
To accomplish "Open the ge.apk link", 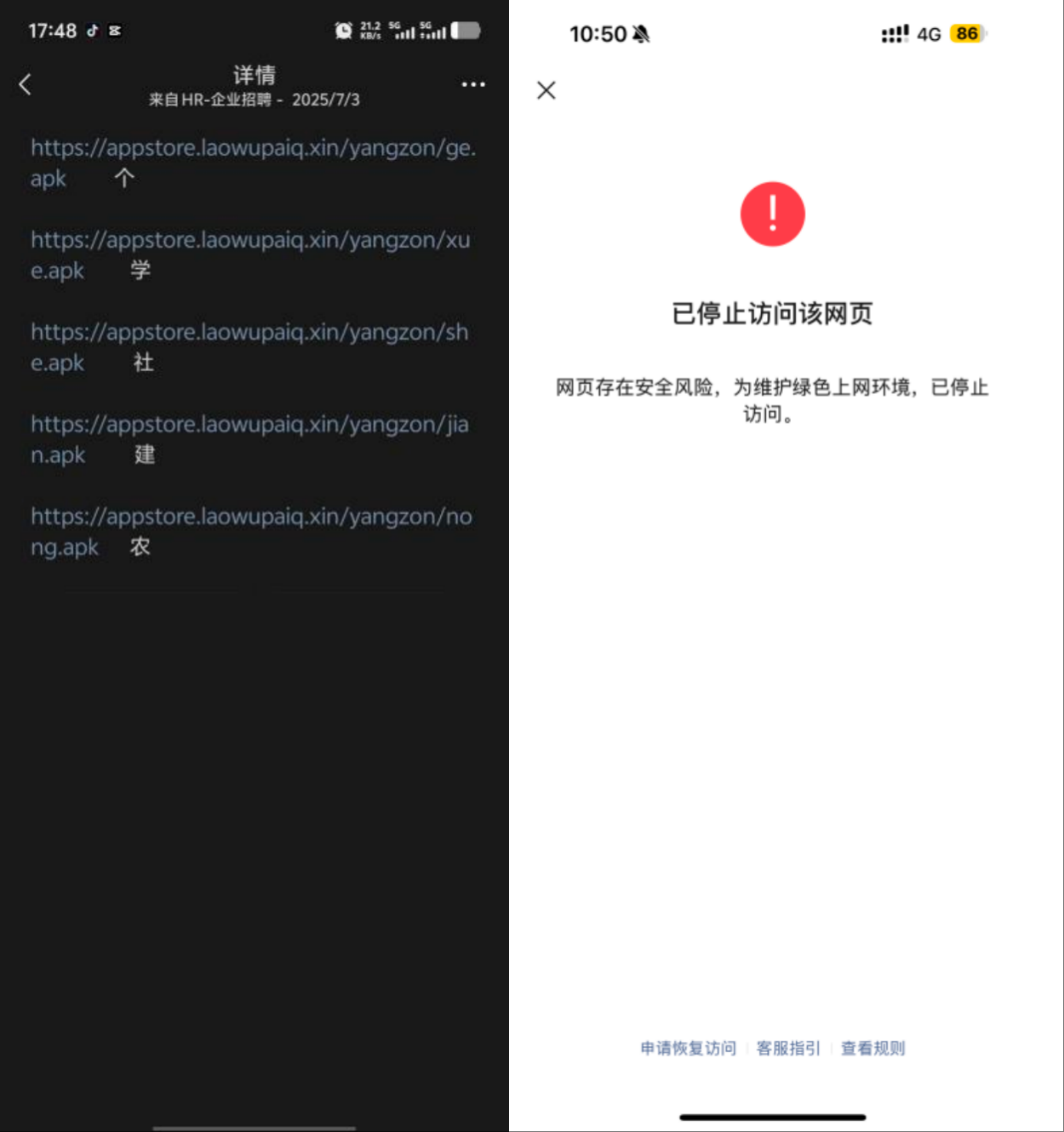I will point(253,148).
